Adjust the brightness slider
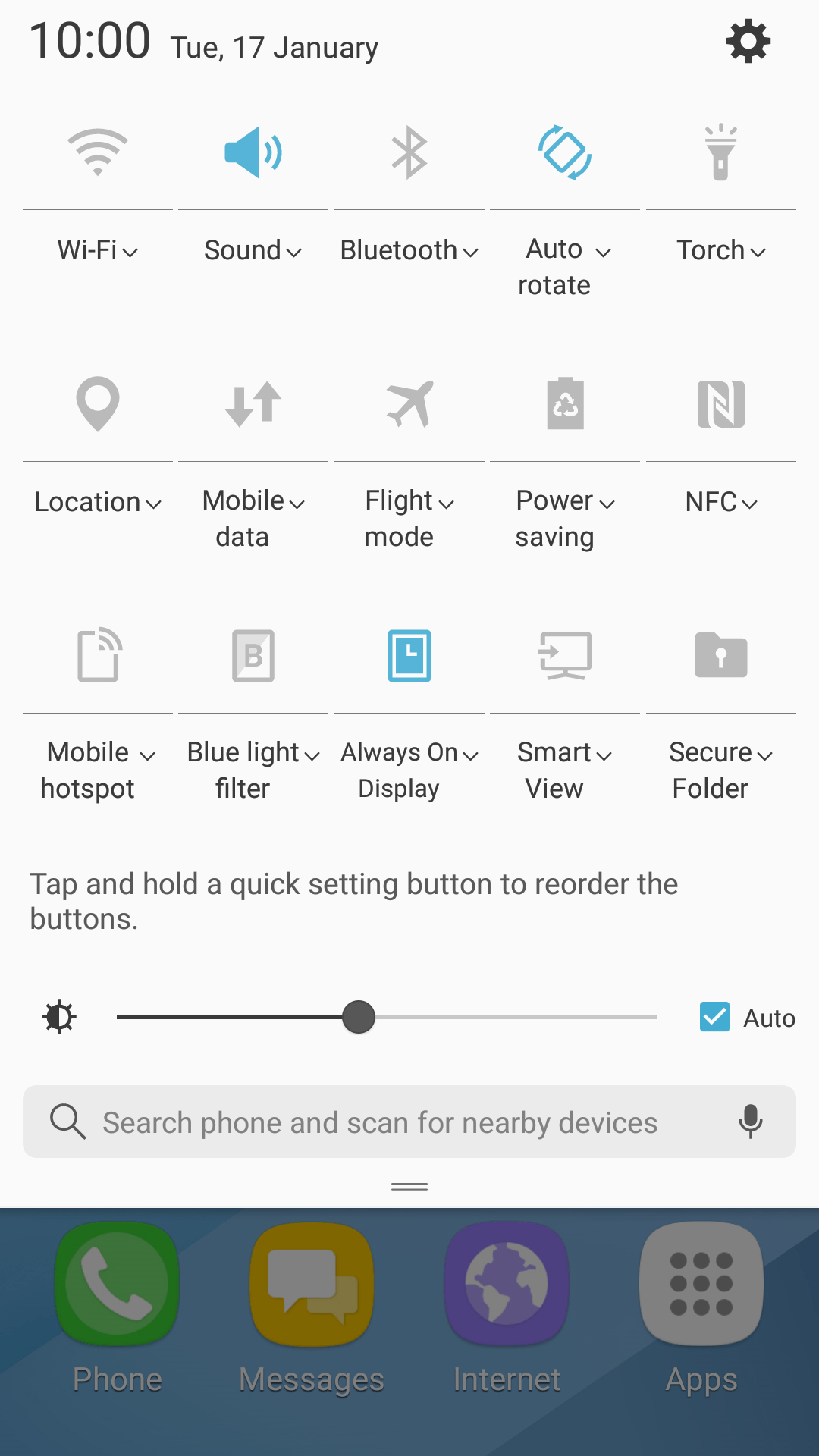Screen dimensions: 819x1456 coord(358,1016)
